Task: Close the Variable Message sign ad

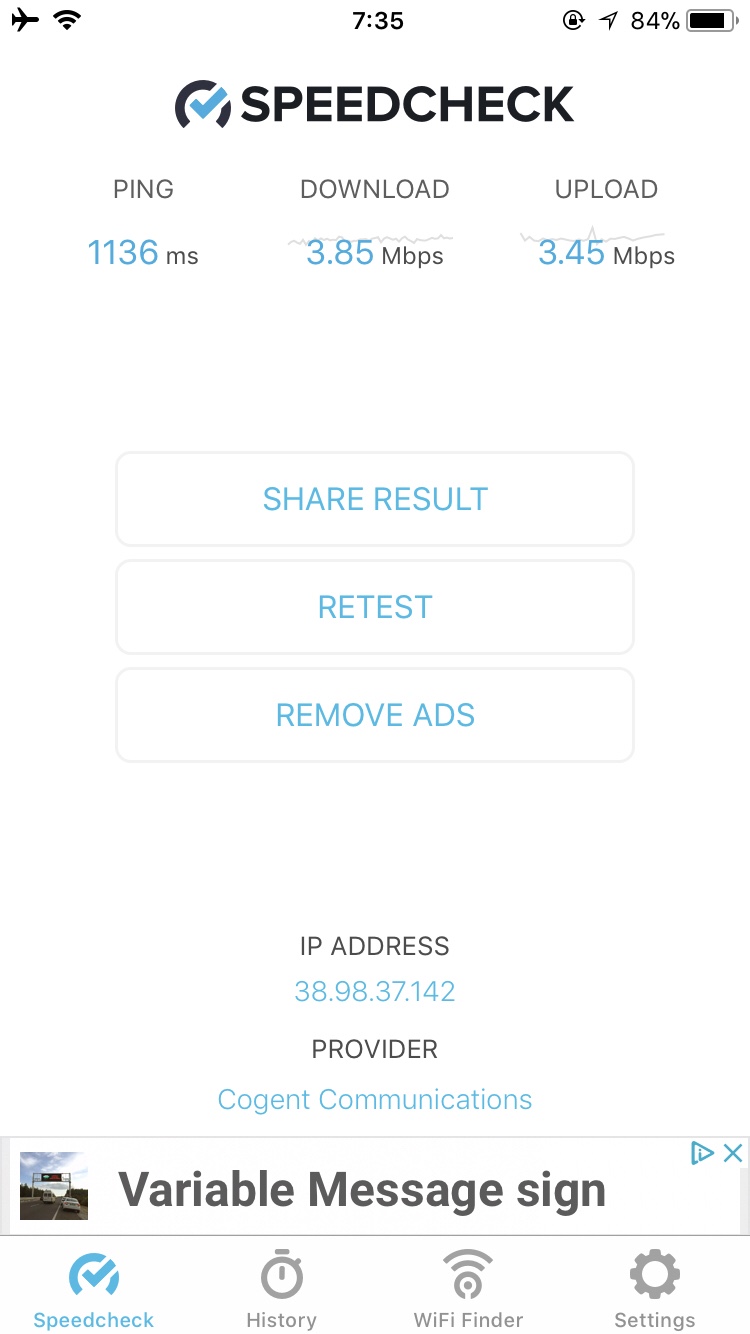Action: point(733,1153)
